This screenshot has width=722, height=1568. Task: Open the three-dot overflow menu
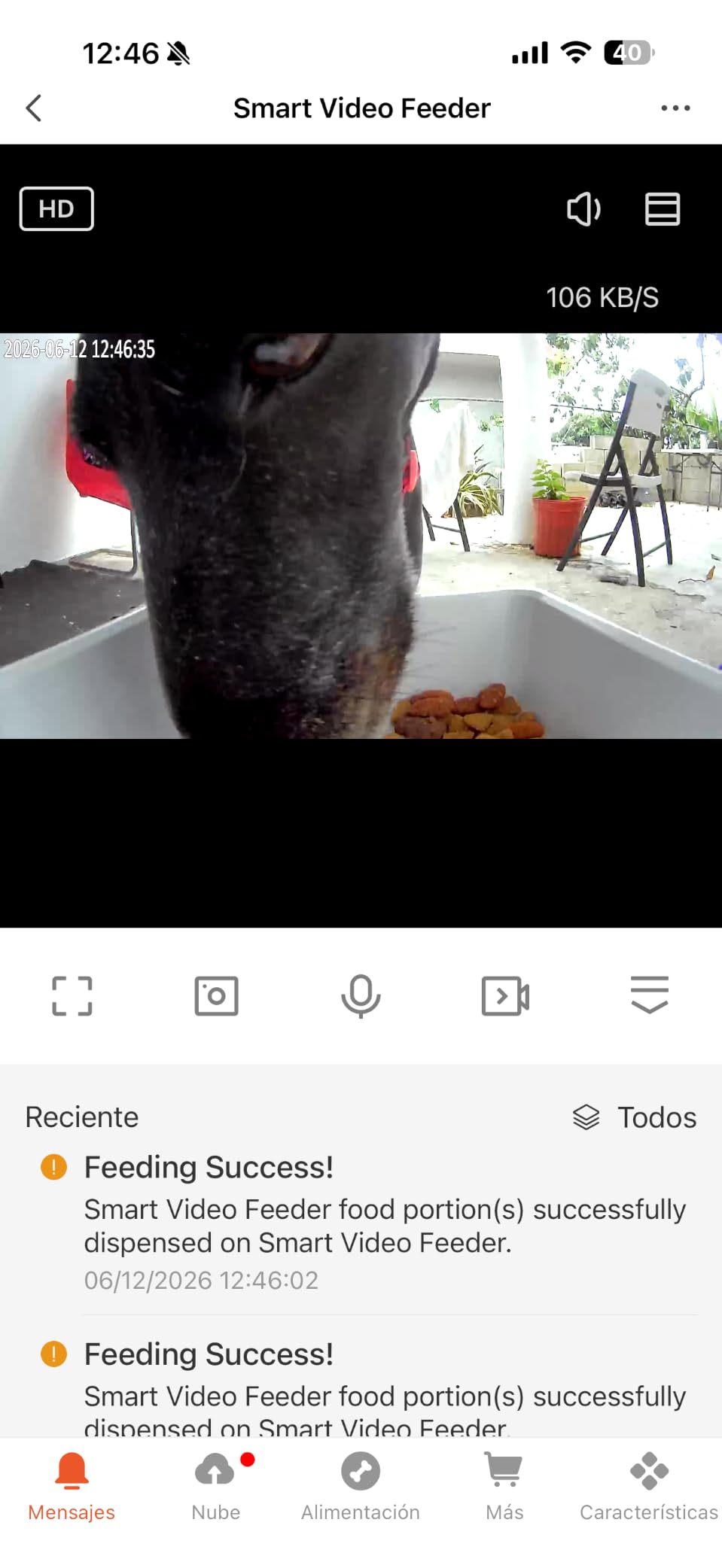tap(675, 108)
